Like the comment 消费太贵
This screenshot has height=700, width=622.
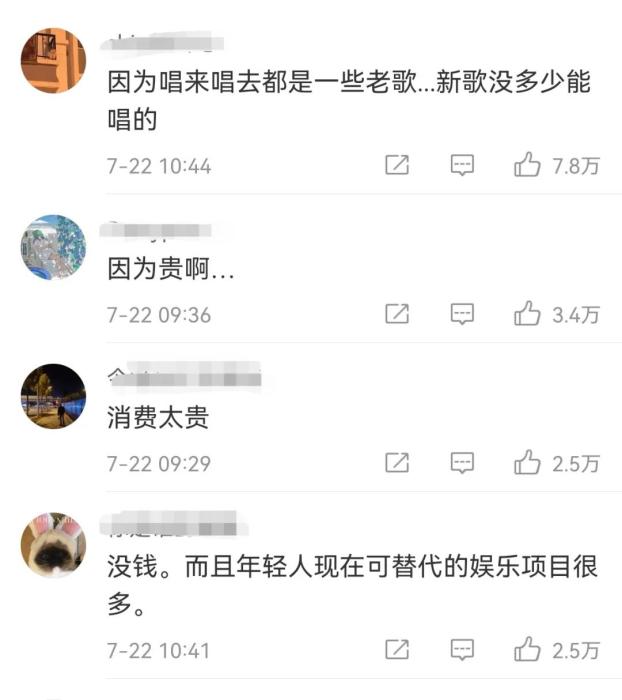(x=527, y=463)
